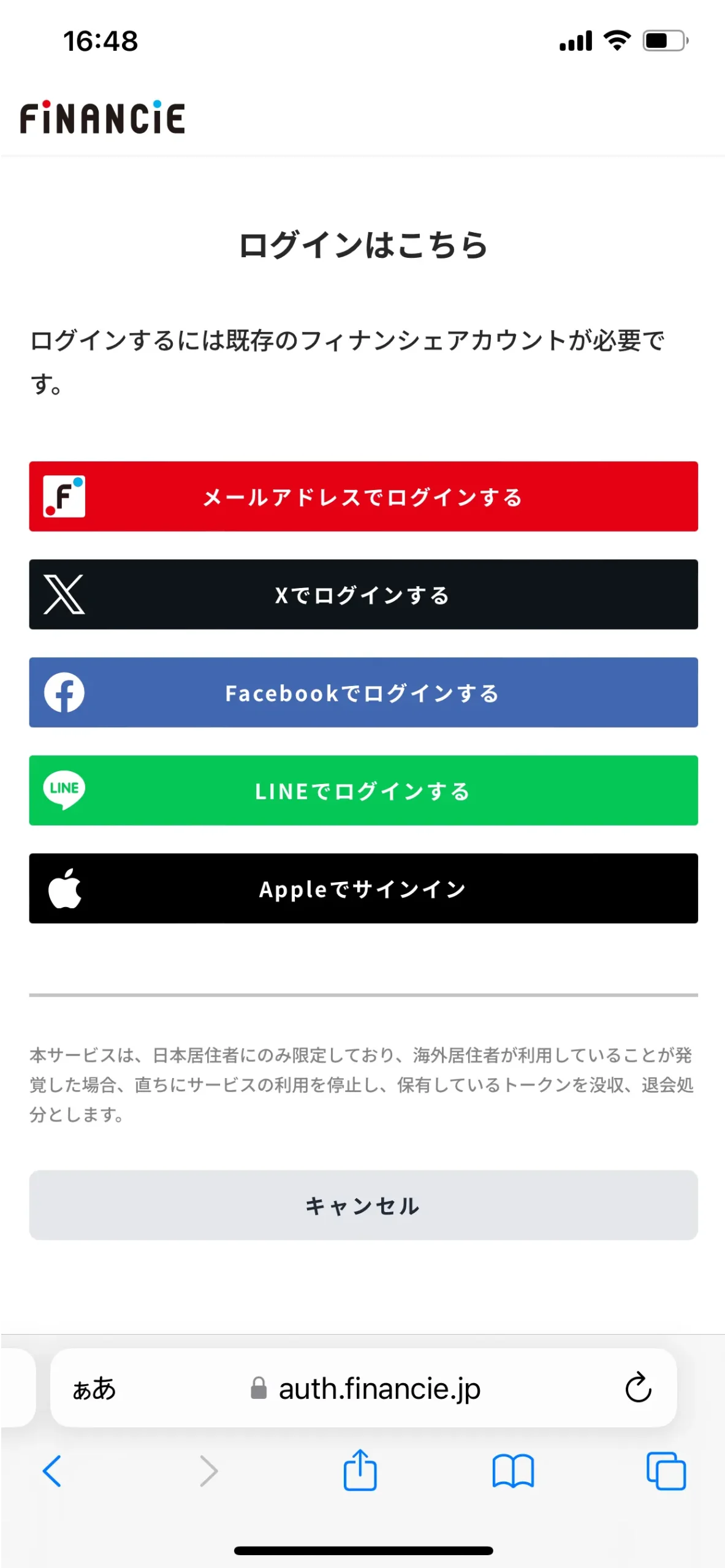Reload the page
The height and width of the screenshot is (1568, 725).
point(638,1388)
